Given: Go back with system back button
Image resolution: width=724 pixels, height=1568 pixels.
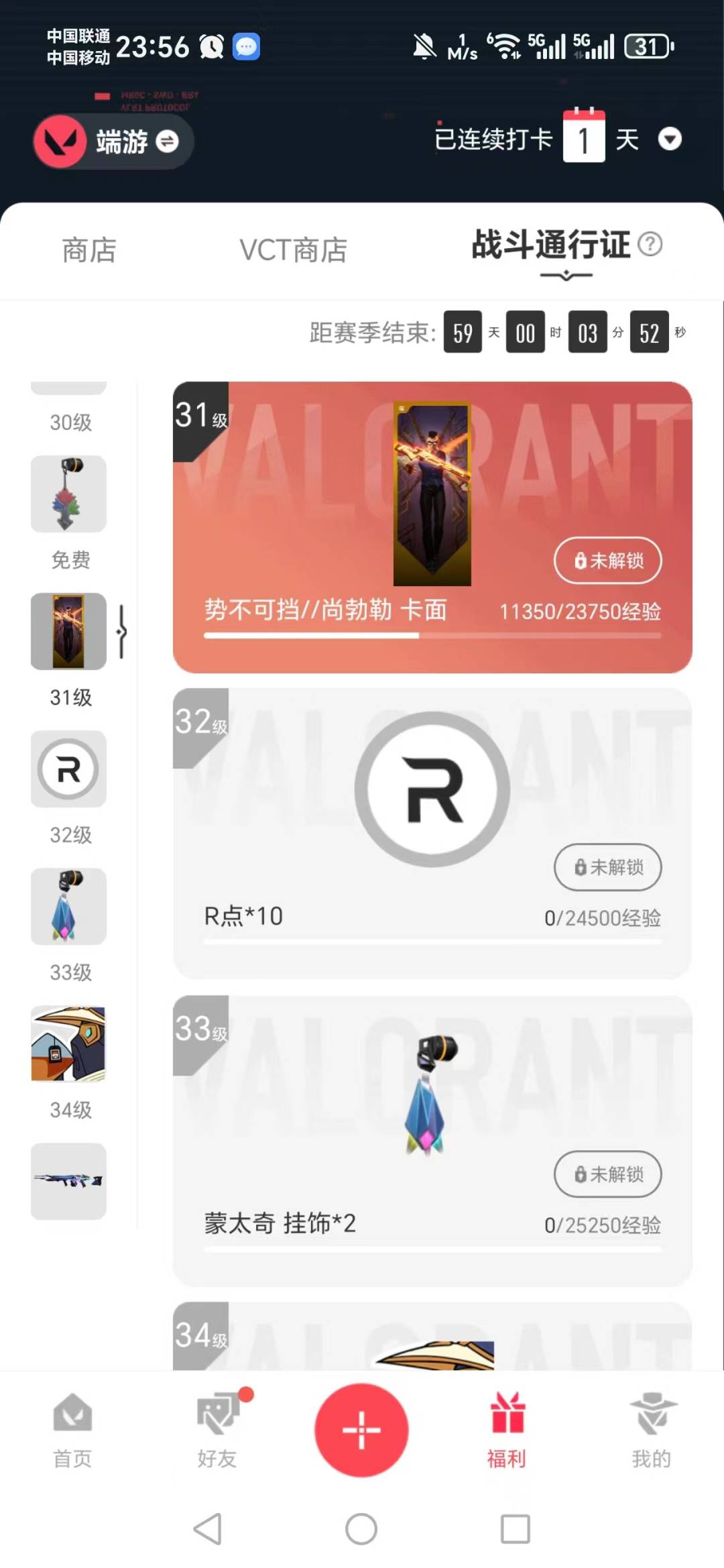Looking at the screenshot, I should pyautogui.click(x=207, y=1528).
